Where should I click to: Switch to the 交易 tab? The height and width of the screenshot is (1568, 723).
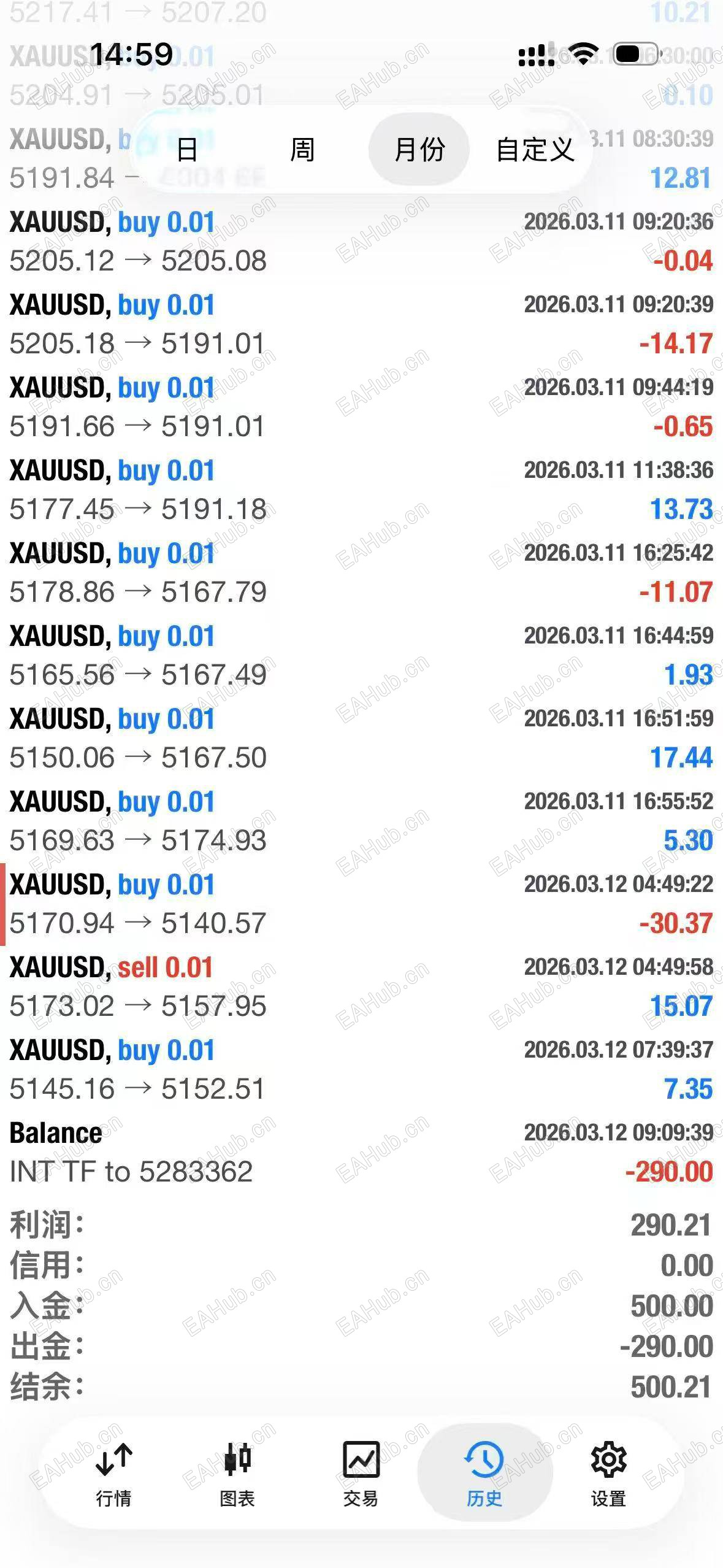click(x=361, y=1474)
